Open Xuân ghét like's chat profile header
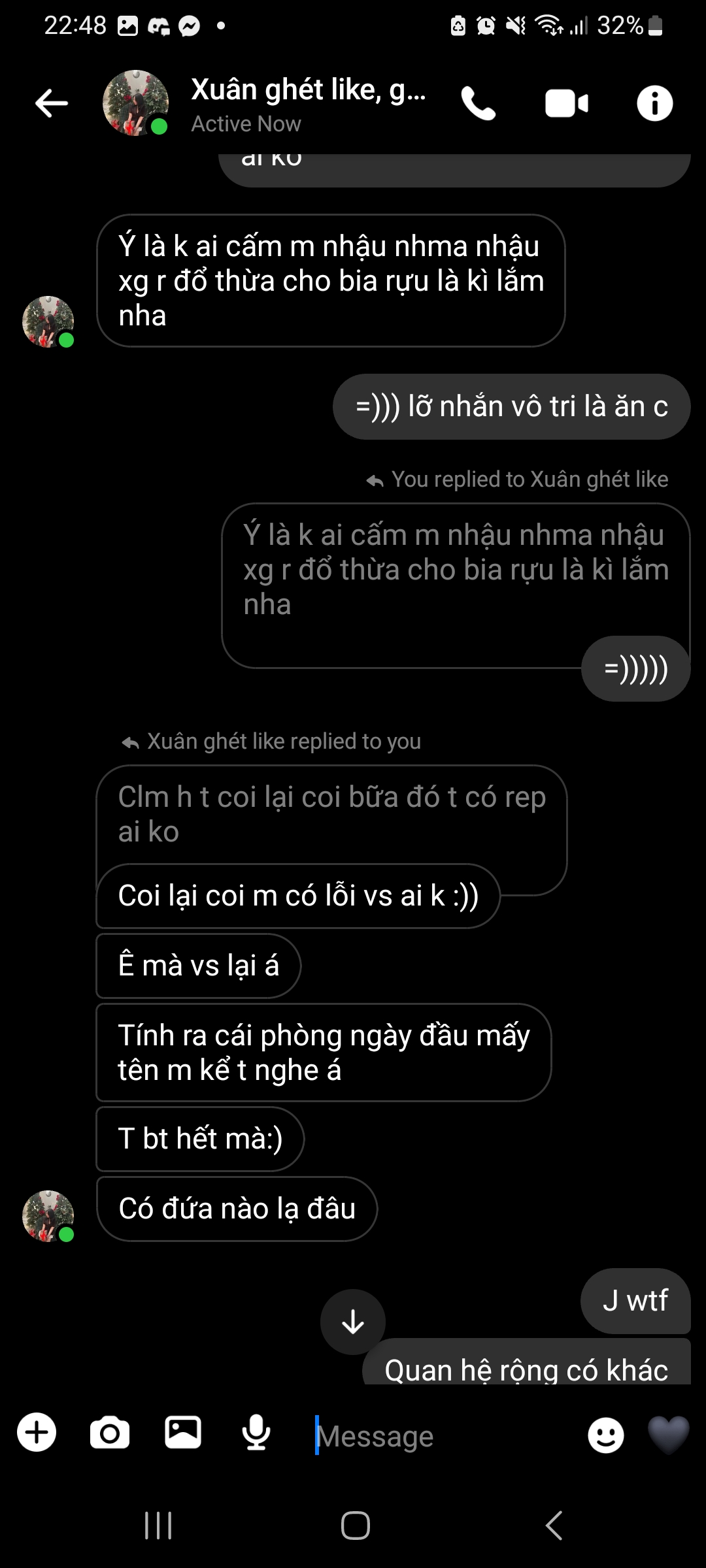Viewport: 706px width, 1568px height. point(307,103)
